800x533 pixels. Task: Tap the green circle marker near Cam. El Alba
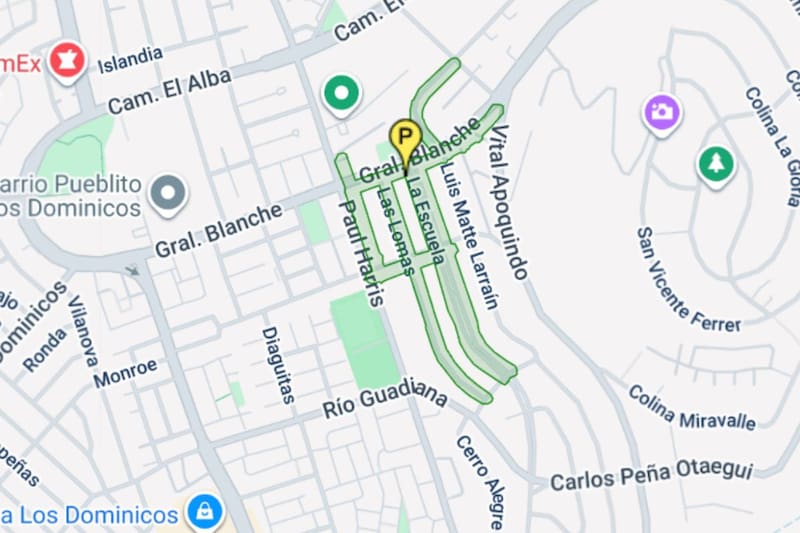click(x=342, y=94)
